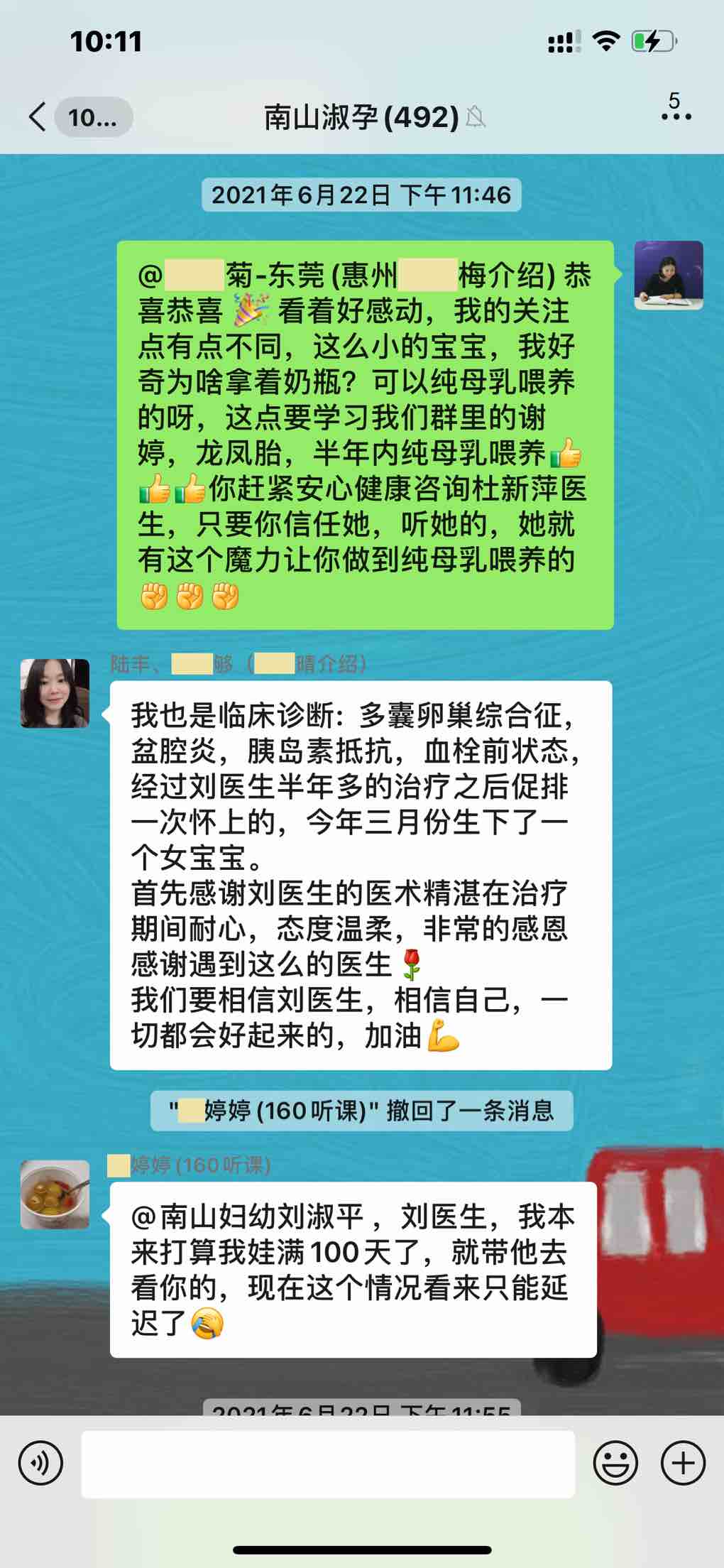Open the emoji sticker panel
724x1568 pixels.
point(615,1464)
